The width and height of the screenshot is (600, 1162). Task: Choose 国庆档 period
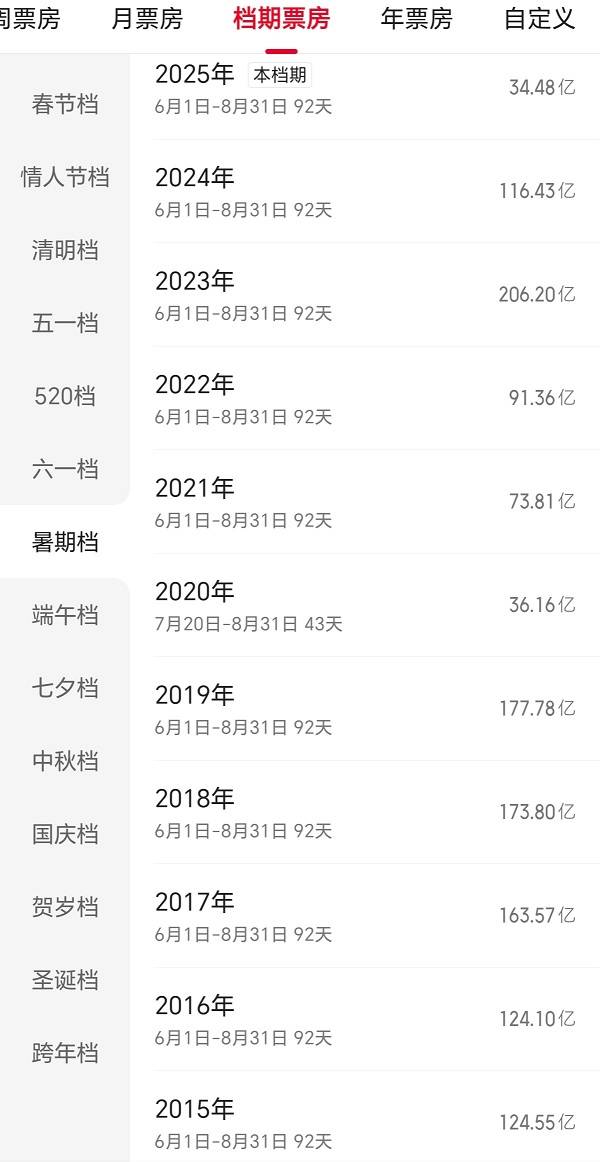(65, 834)
